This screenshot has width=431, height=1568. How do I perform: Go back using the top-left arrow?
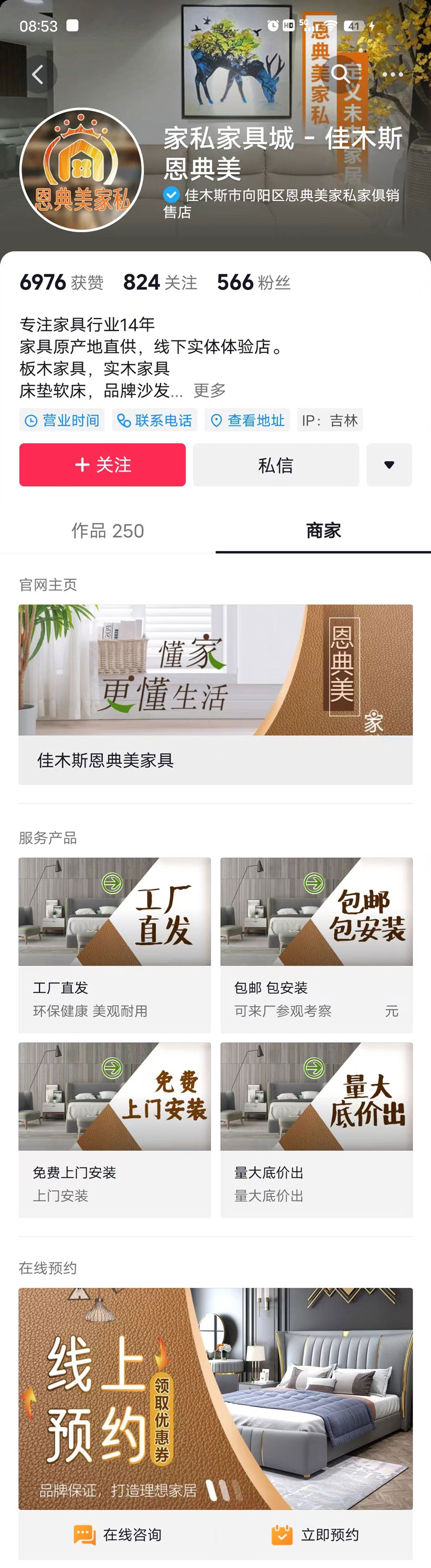click(38, 74)
